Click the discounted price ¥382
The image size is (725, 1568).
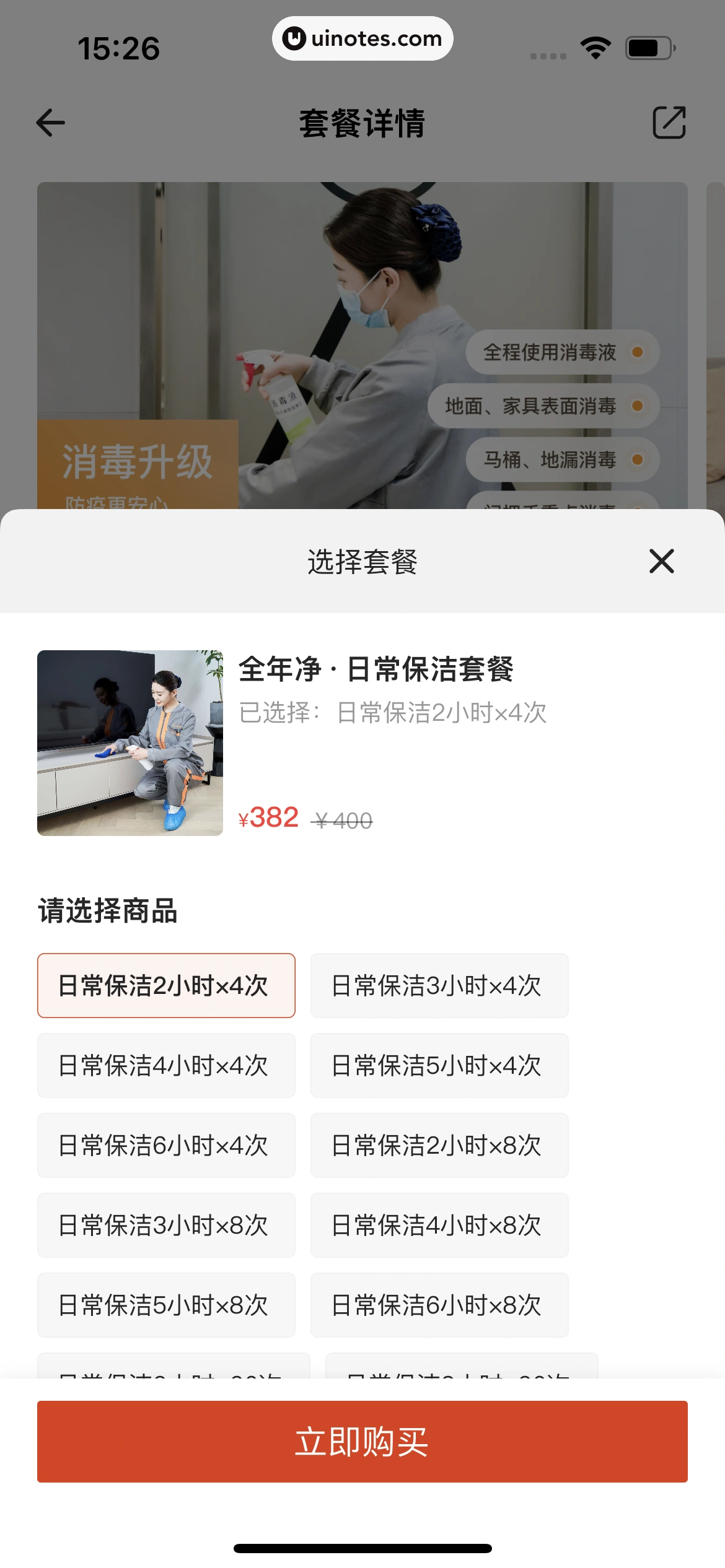coord(268,817)
